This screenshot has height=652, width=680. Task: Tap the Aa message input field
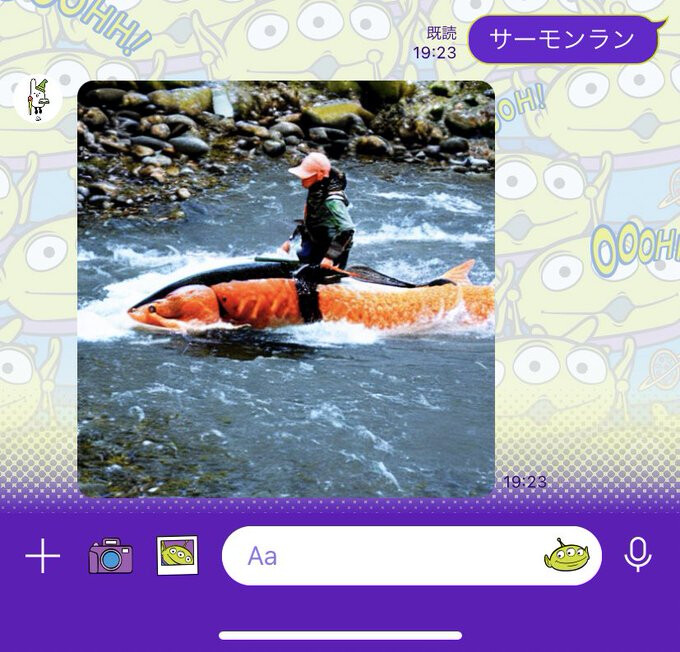coord(380,556)
